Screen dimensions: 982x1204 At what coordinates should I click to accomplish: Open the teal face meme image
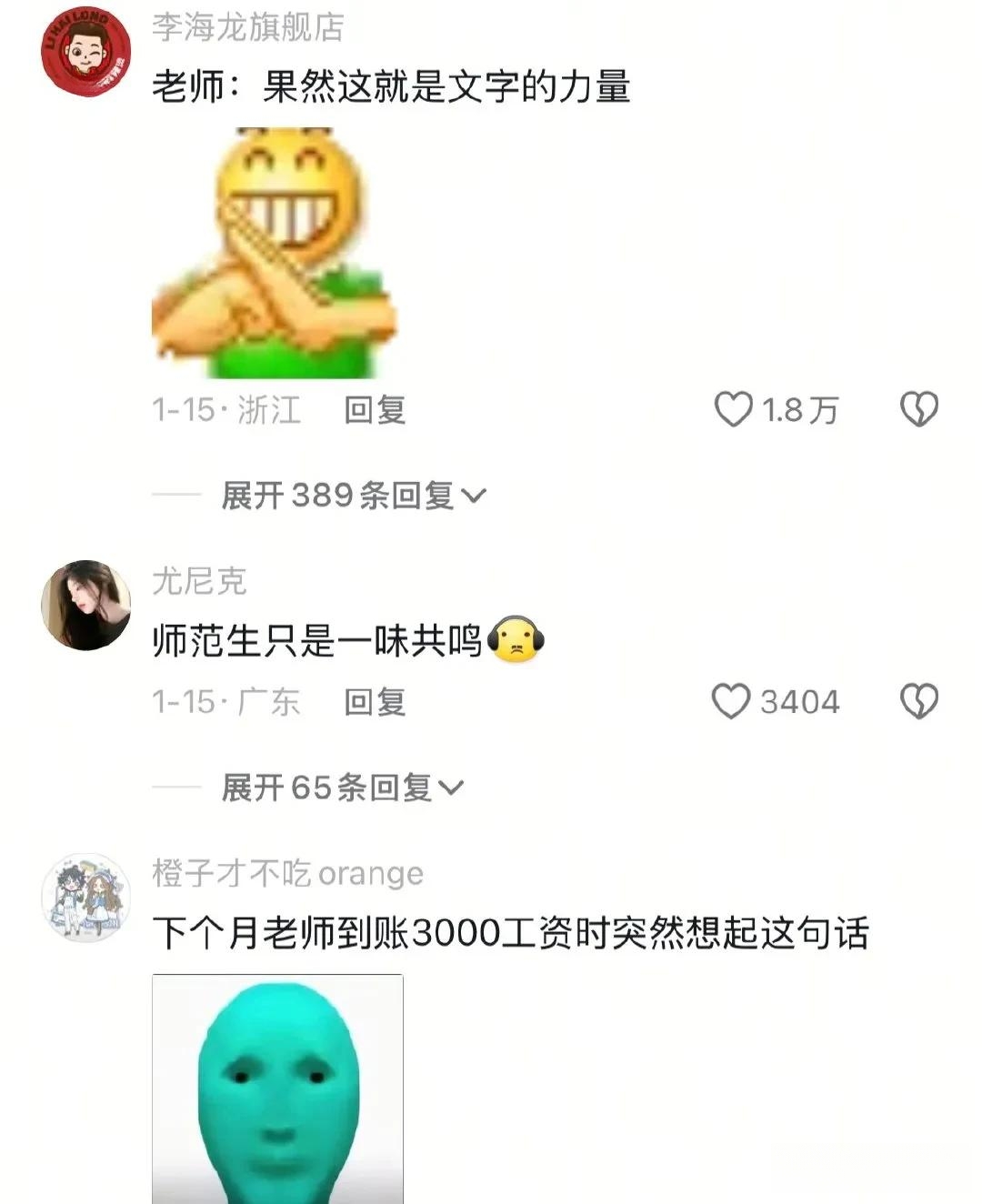[x=277, y=1089]
